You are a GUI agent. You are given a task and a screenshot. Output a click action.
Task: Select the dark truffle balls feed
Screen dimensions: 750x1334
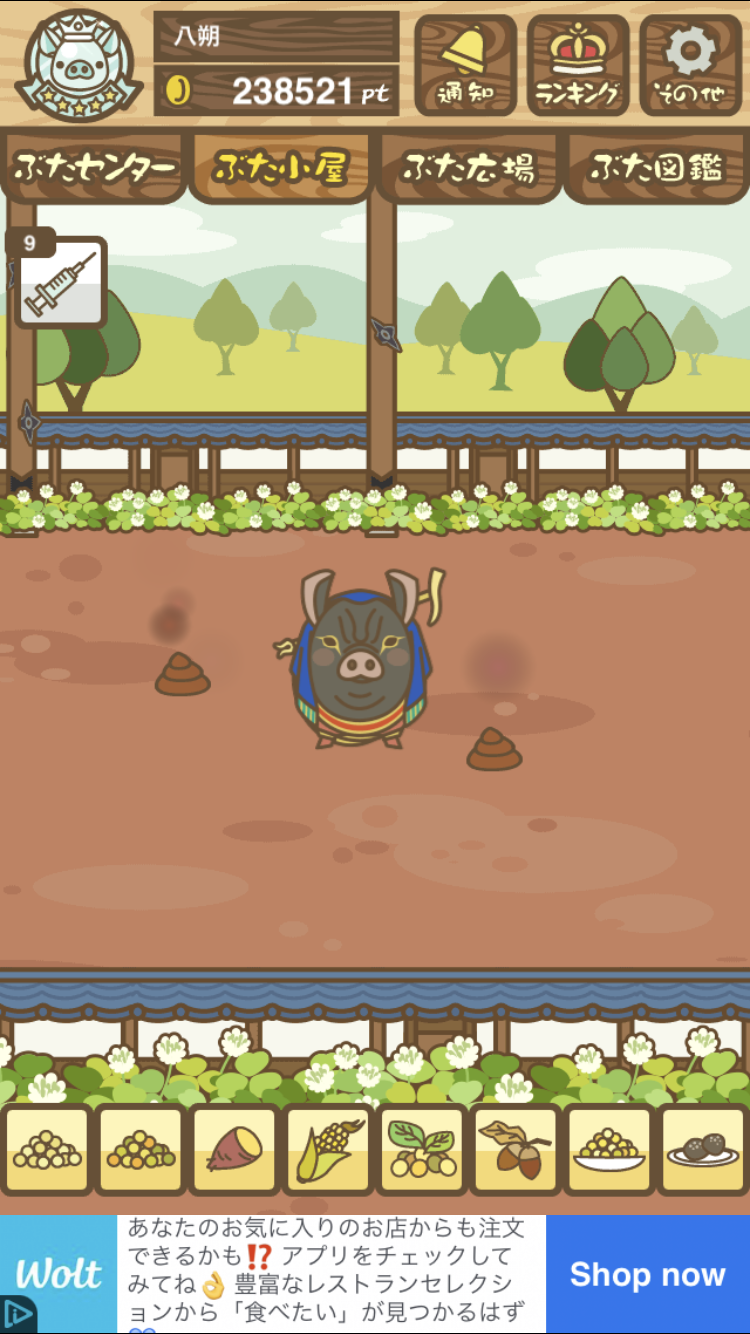pos(703,1150)
